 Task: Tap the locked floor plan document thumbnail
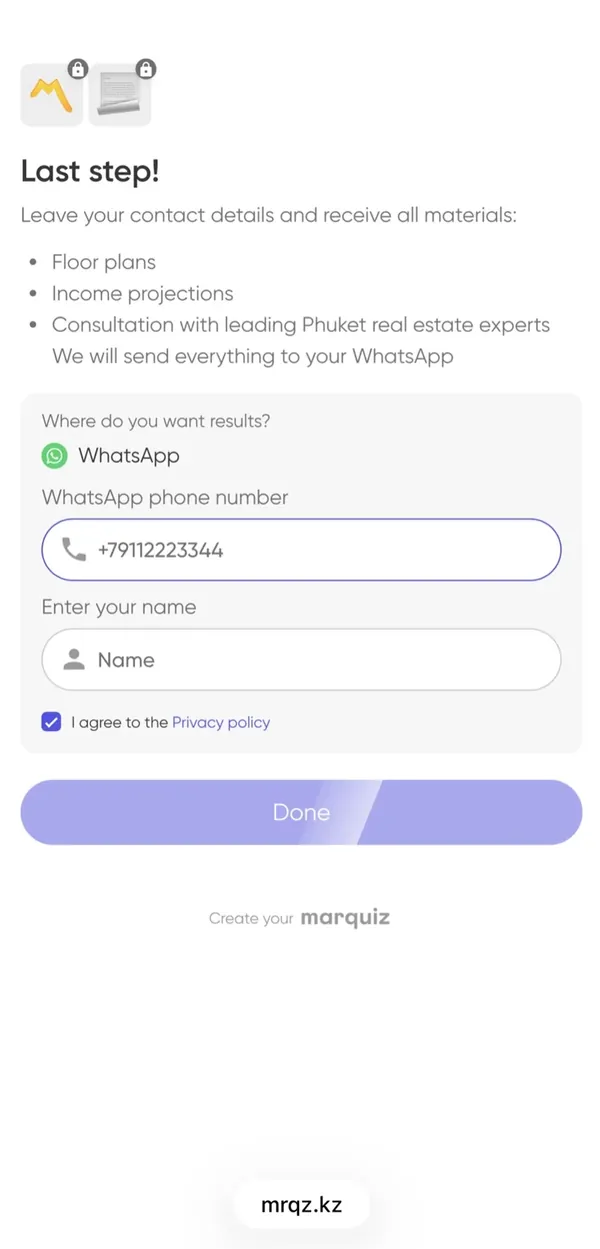(x=120, y=94)
